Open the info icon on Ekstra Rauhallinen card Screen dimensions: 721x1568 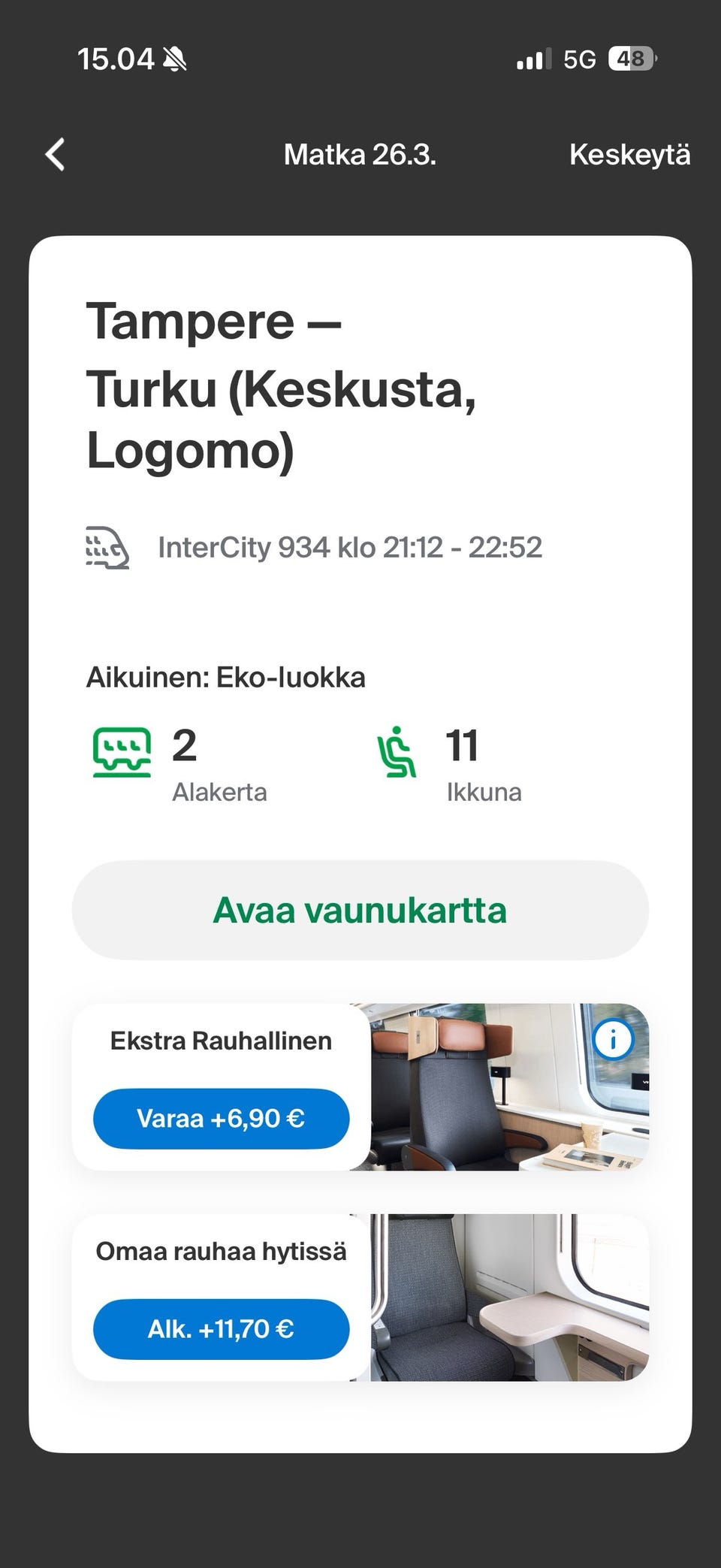pyautogui.click(x=614, y=1039)
